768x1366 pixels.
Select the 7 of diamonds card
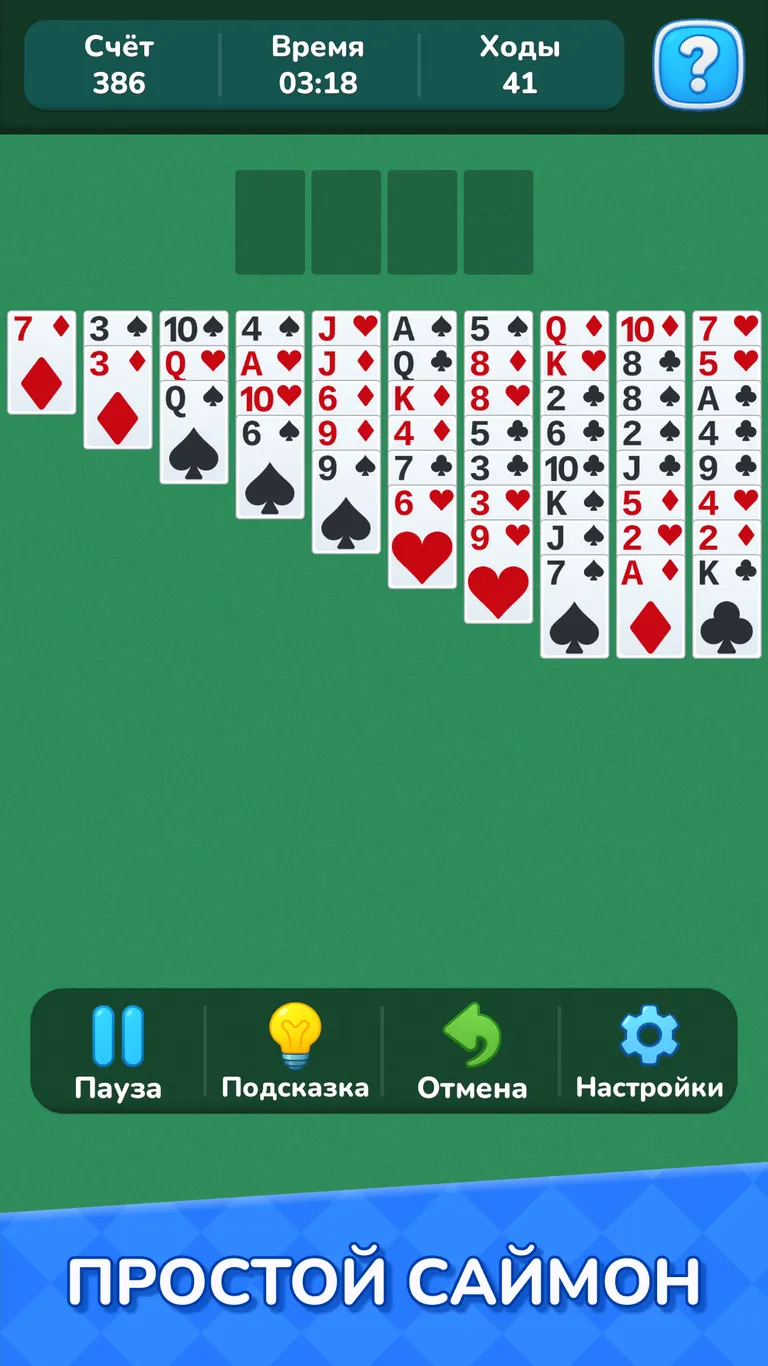click(43, 360)
